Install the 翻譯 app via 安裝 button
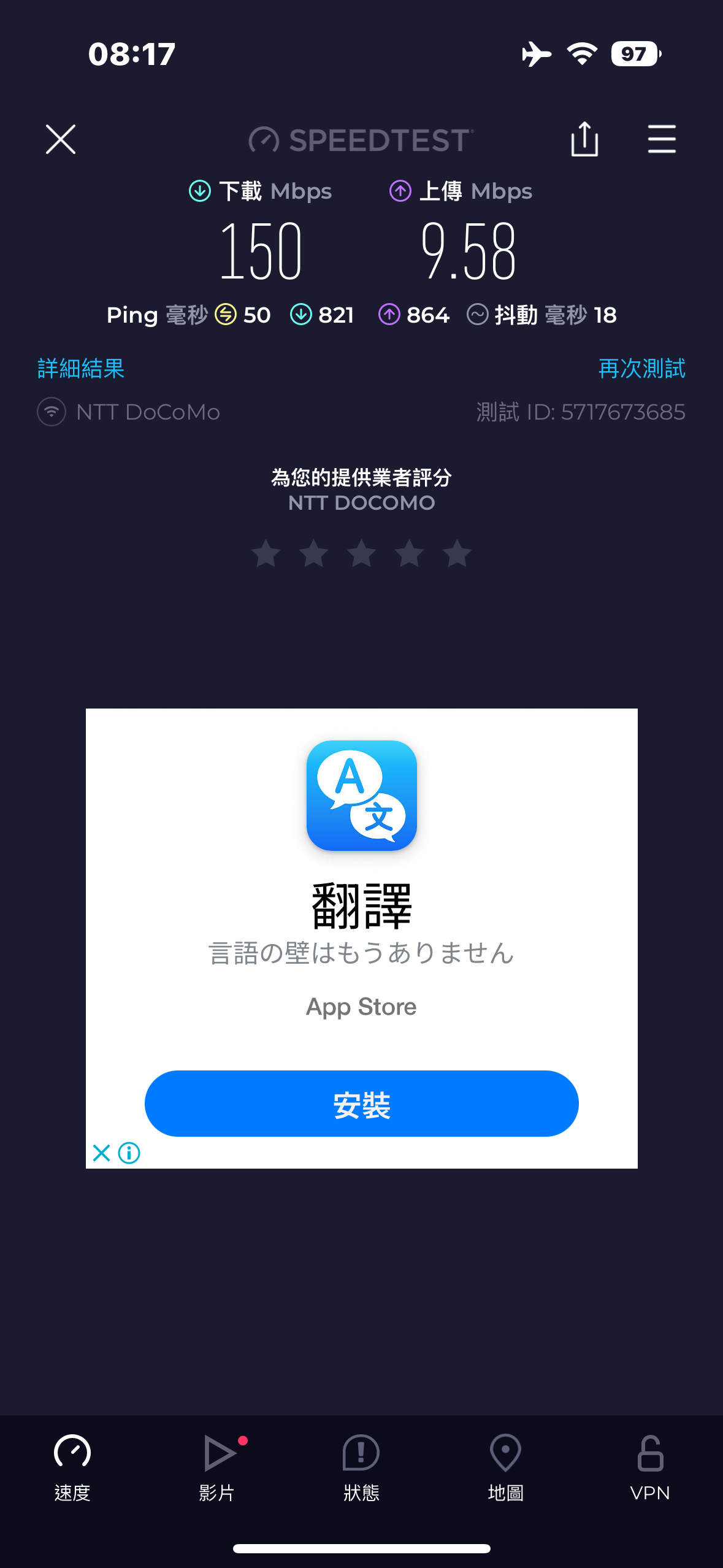Image resolution: width=723 pixels, height=1568 pixels. point(362,1104)
